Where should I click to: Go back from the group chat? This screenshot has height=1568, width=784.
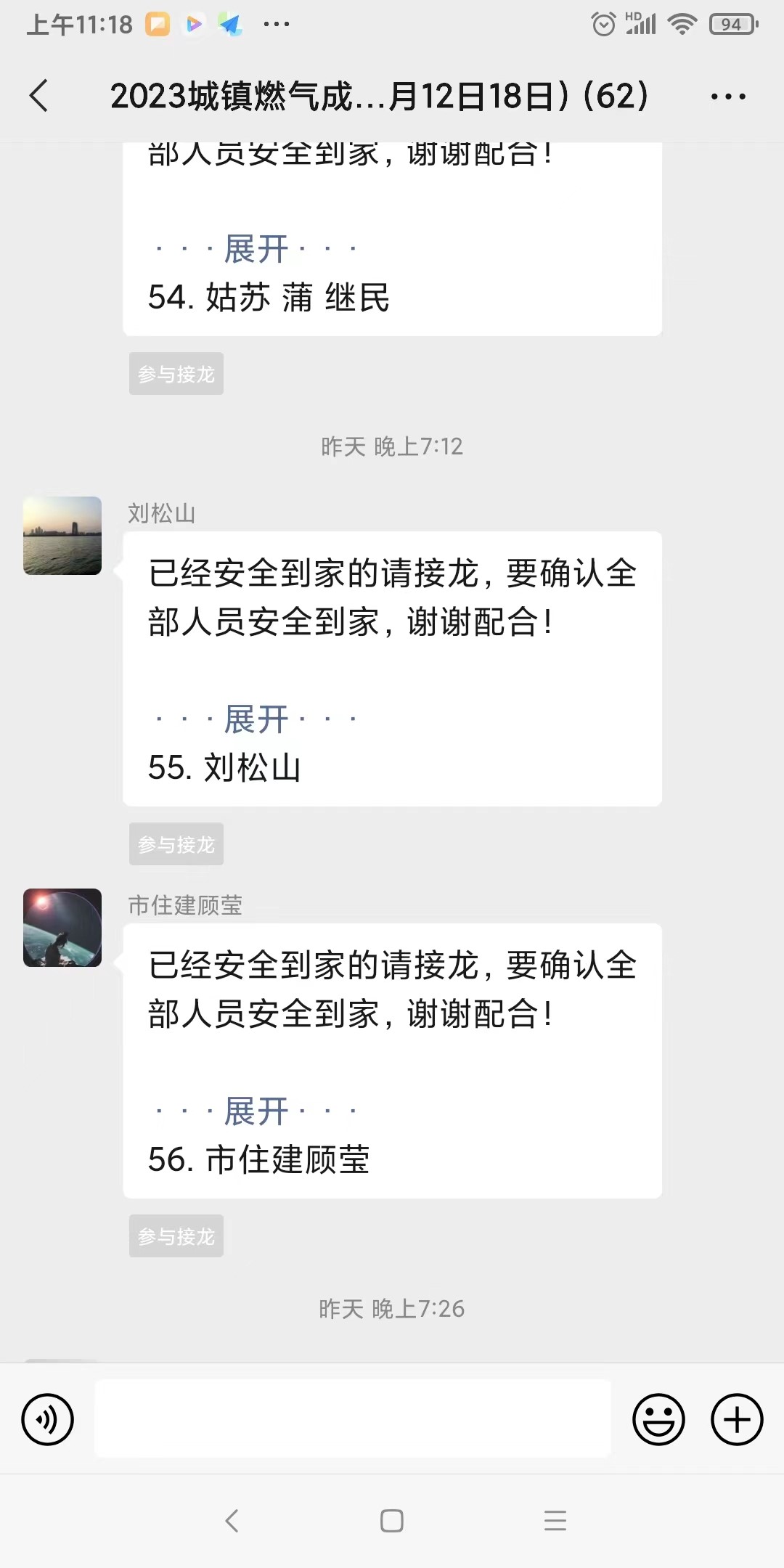(x=39, y=96)
